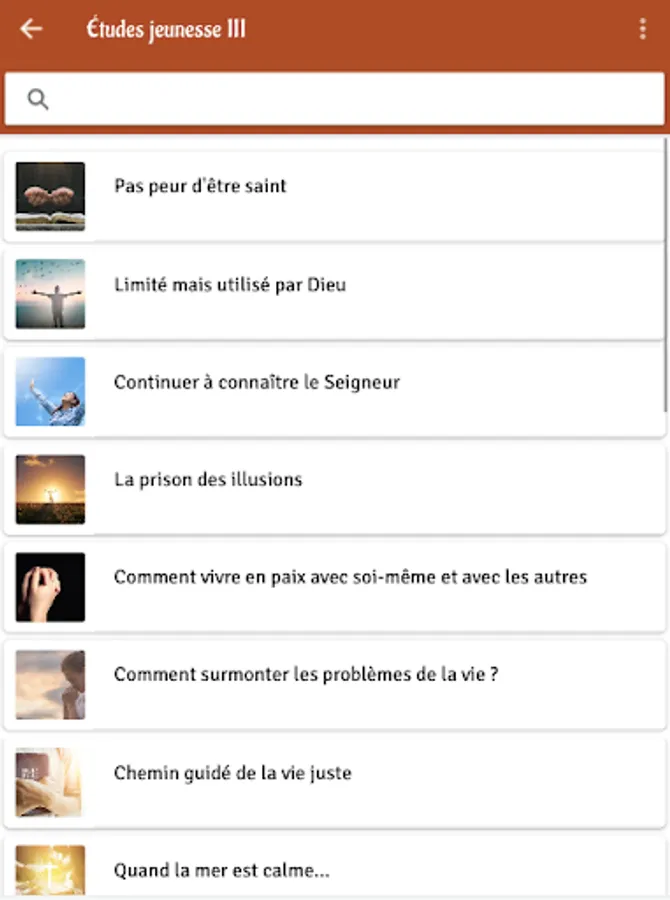Open "Limité mais utilisé par Dieu"
The image size is (670, 900).
pyautogui.click(x=335, y=294)
